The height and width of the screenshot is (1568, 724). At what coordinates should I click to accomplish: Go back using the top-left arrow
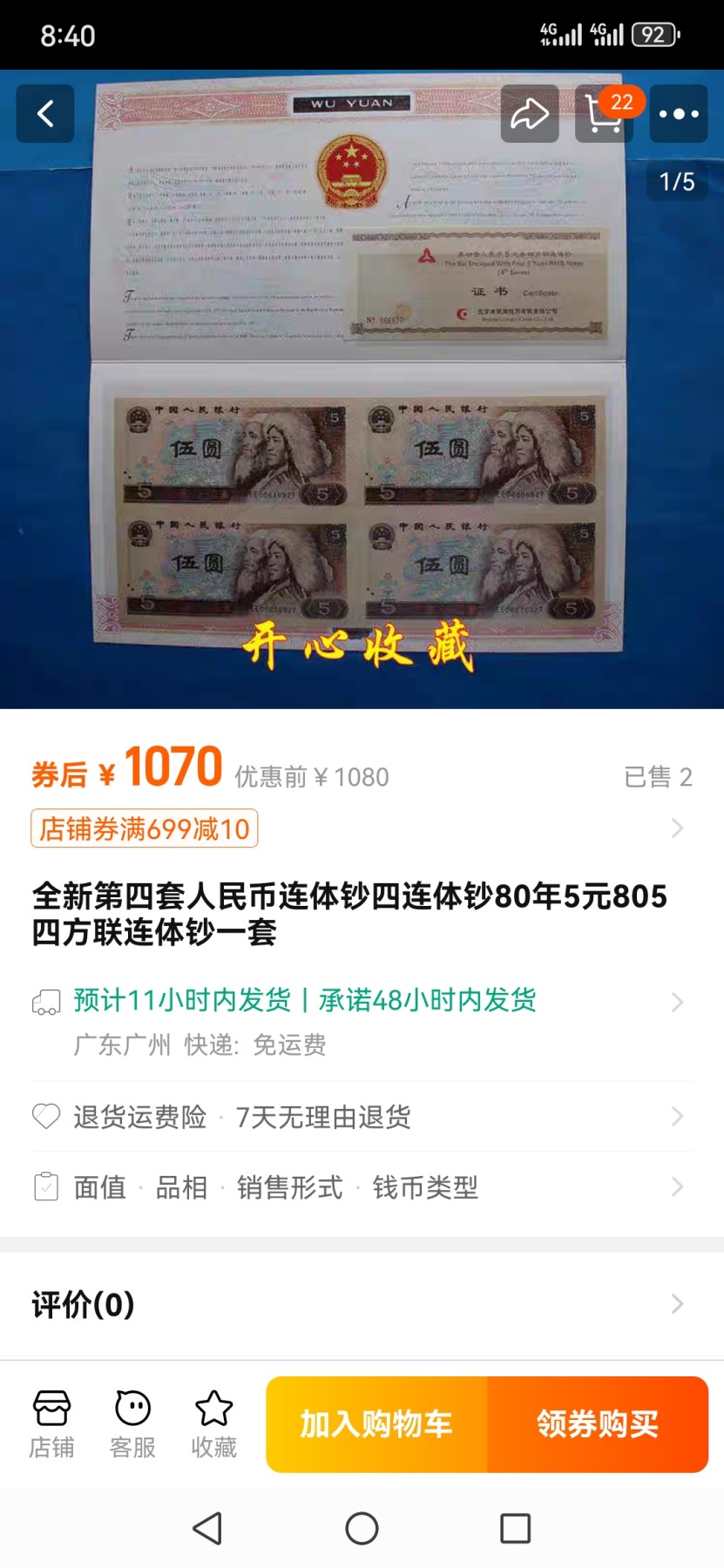tap(45, 113)
